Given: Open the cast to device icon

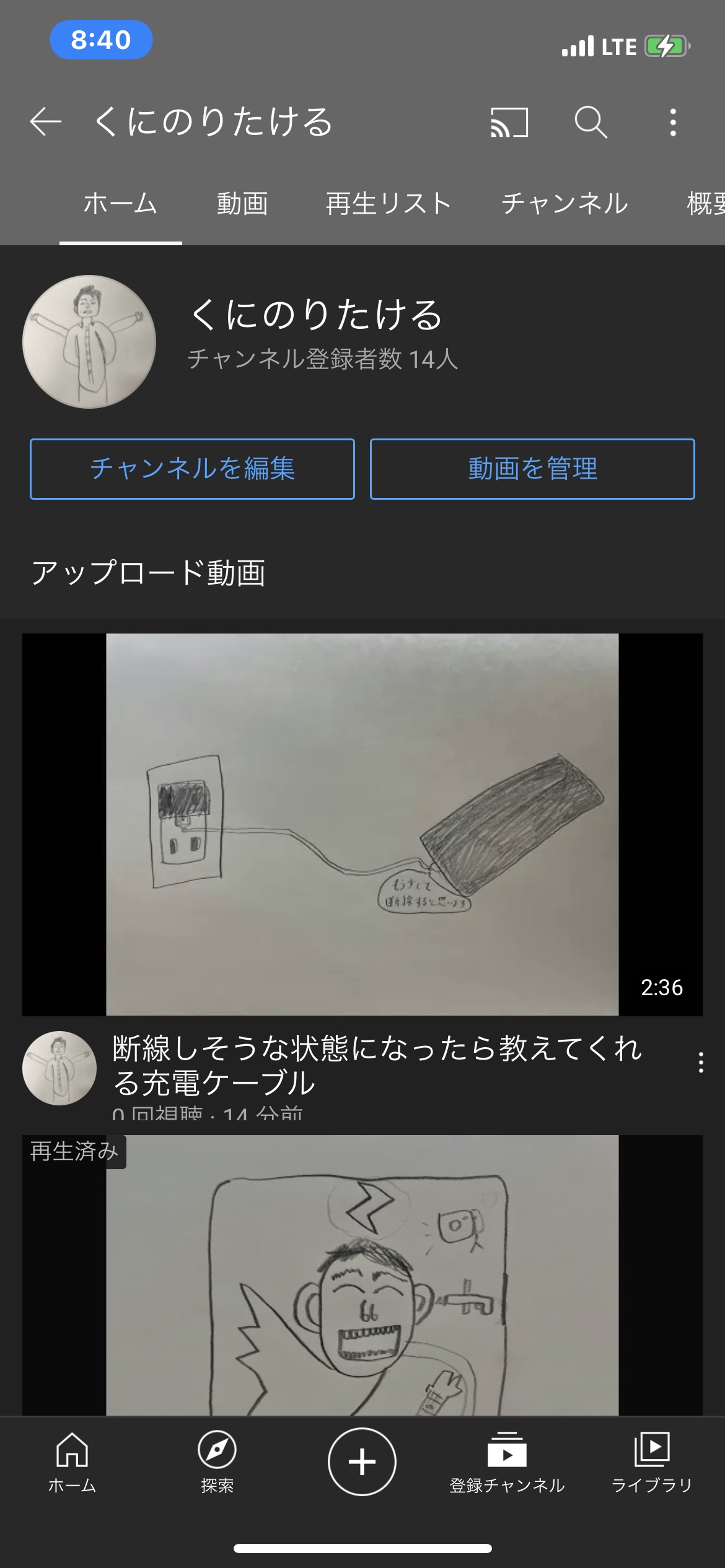Looking at the screenshot, I should [509, 122].
